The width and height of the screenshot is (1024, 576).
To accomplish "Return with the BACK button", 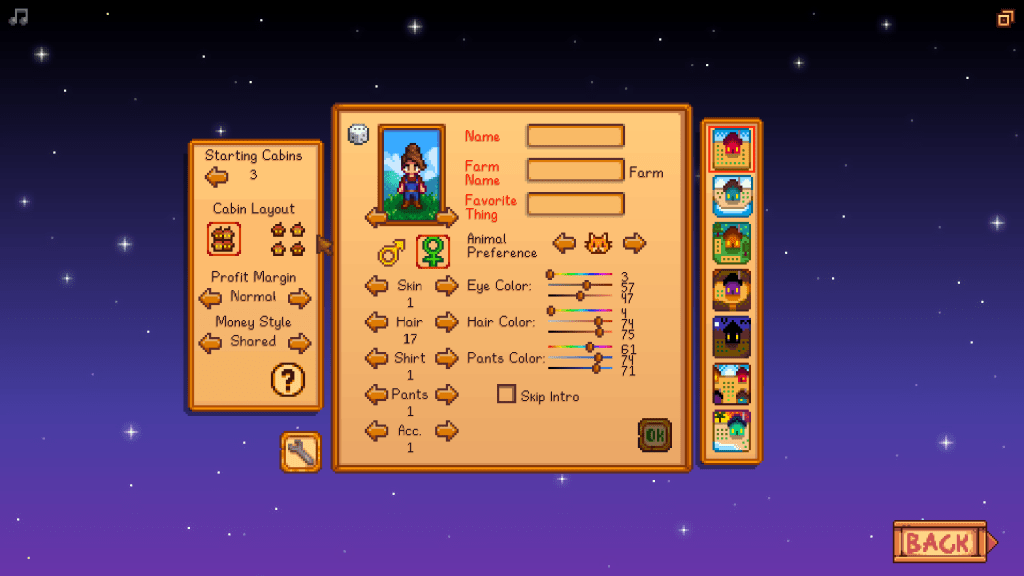I will click(940, 542).
